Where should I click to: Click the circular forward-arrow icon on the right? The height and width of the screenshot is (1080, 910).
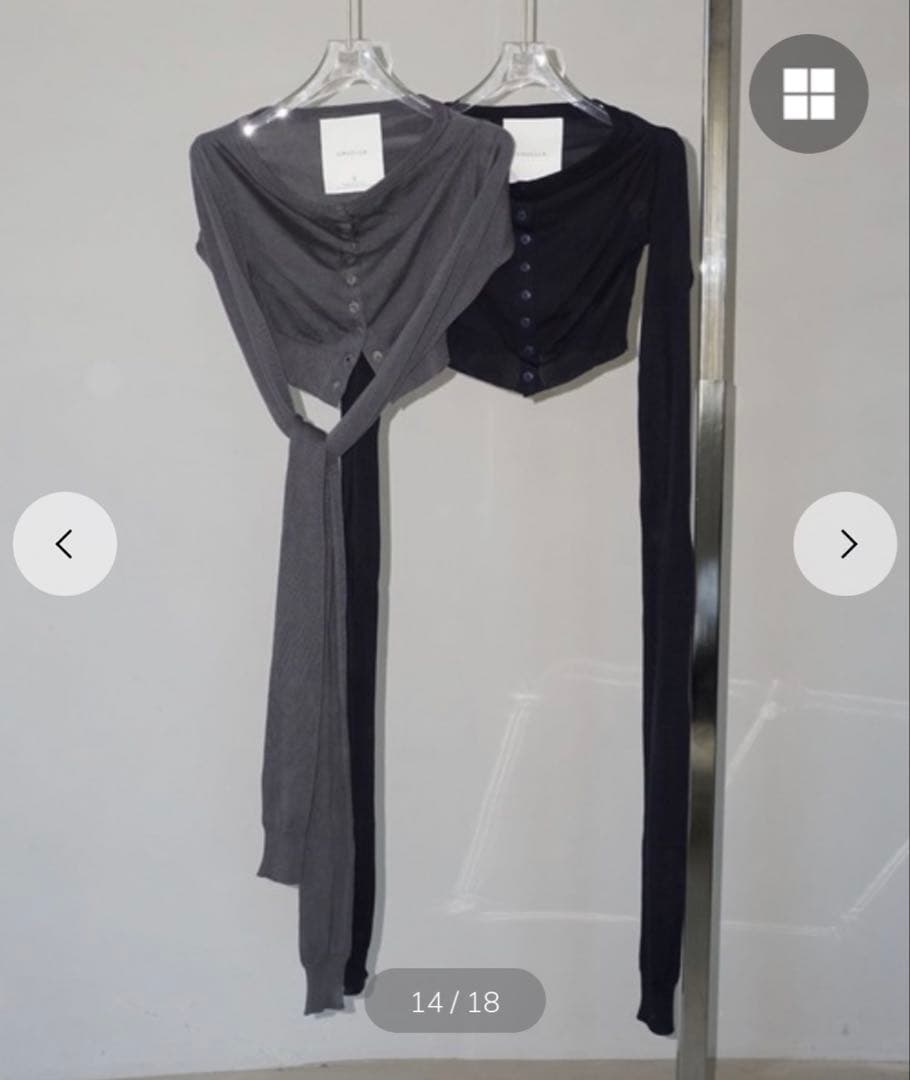845,543
